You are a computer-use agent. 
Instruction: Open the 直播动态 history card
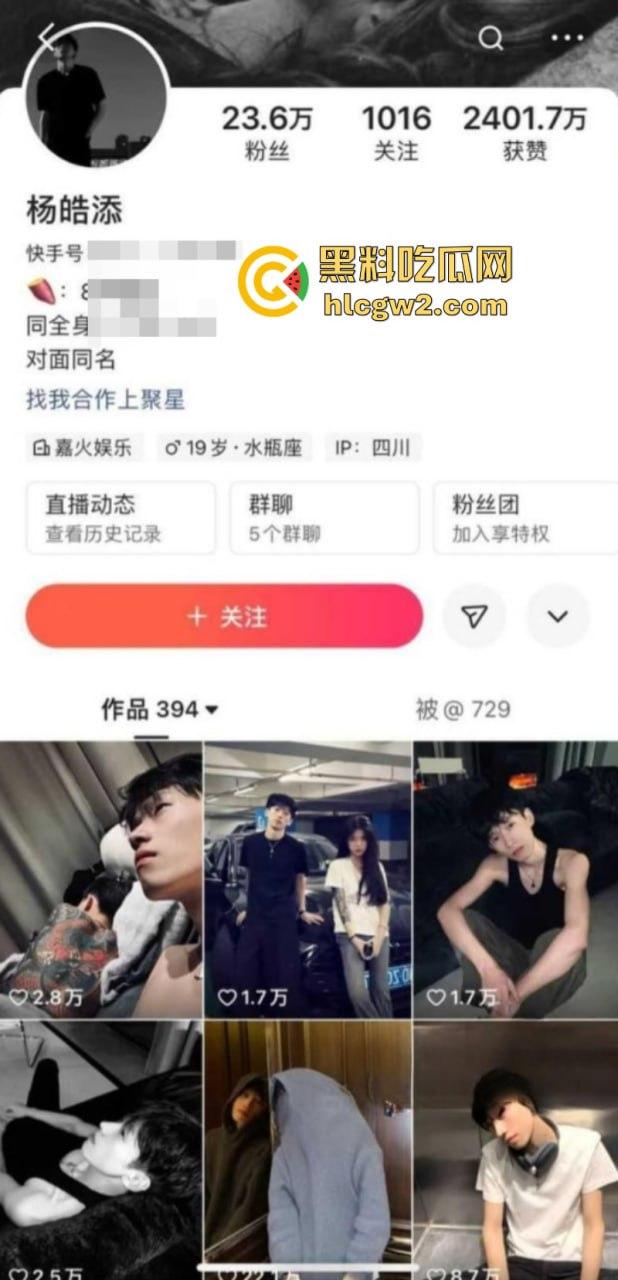pyautogui.click(x=120, y=517)
